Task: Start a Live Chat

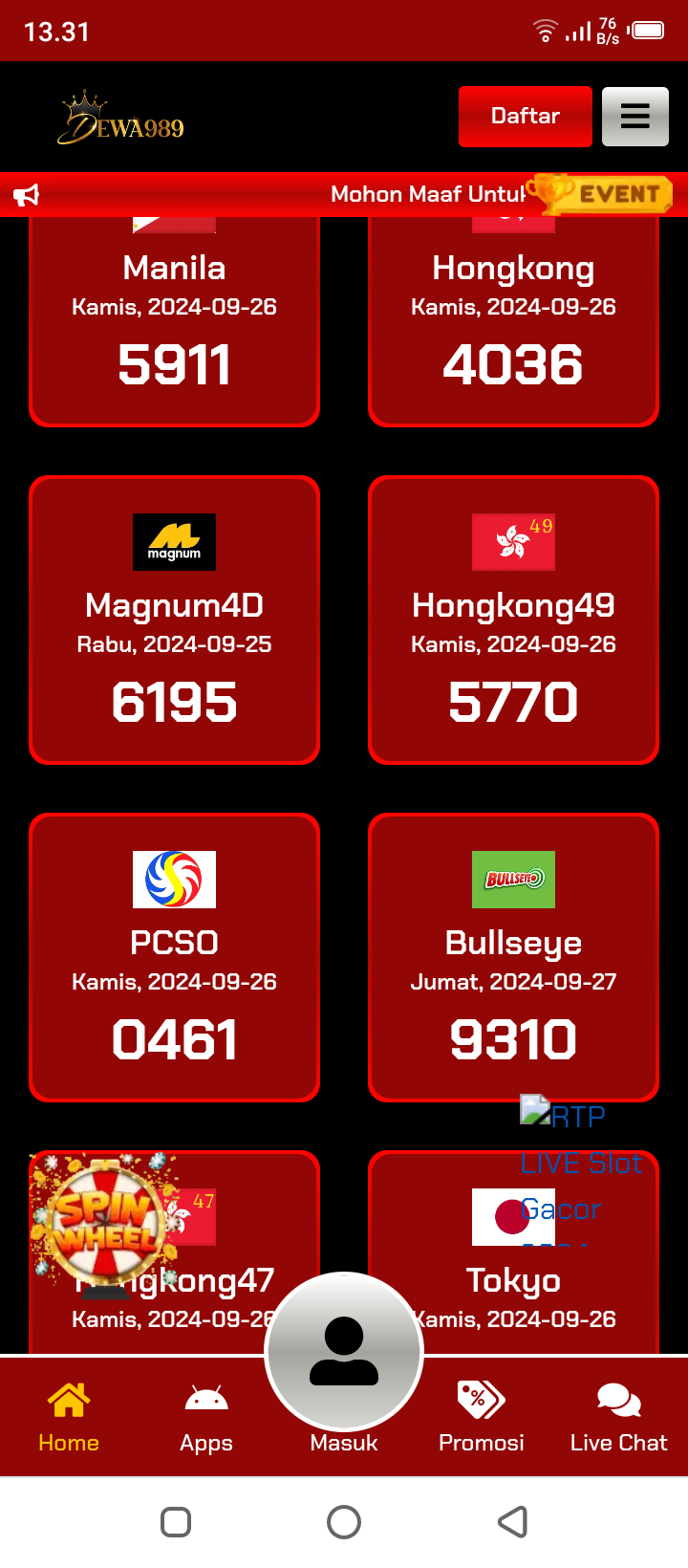Action: point(618,1417)
